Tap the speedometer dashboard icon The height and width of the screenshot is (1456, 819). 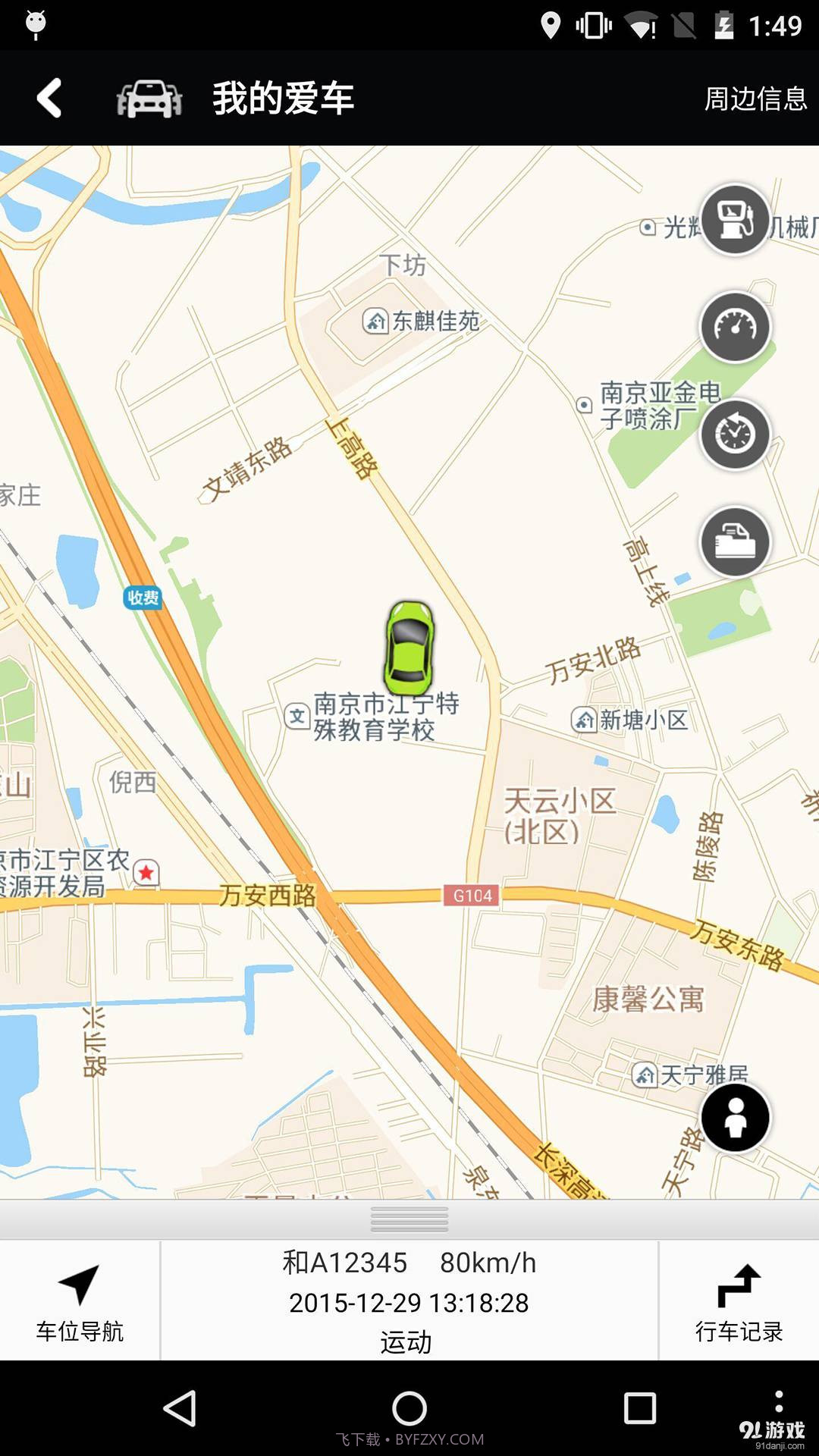(x=734, y=328)
